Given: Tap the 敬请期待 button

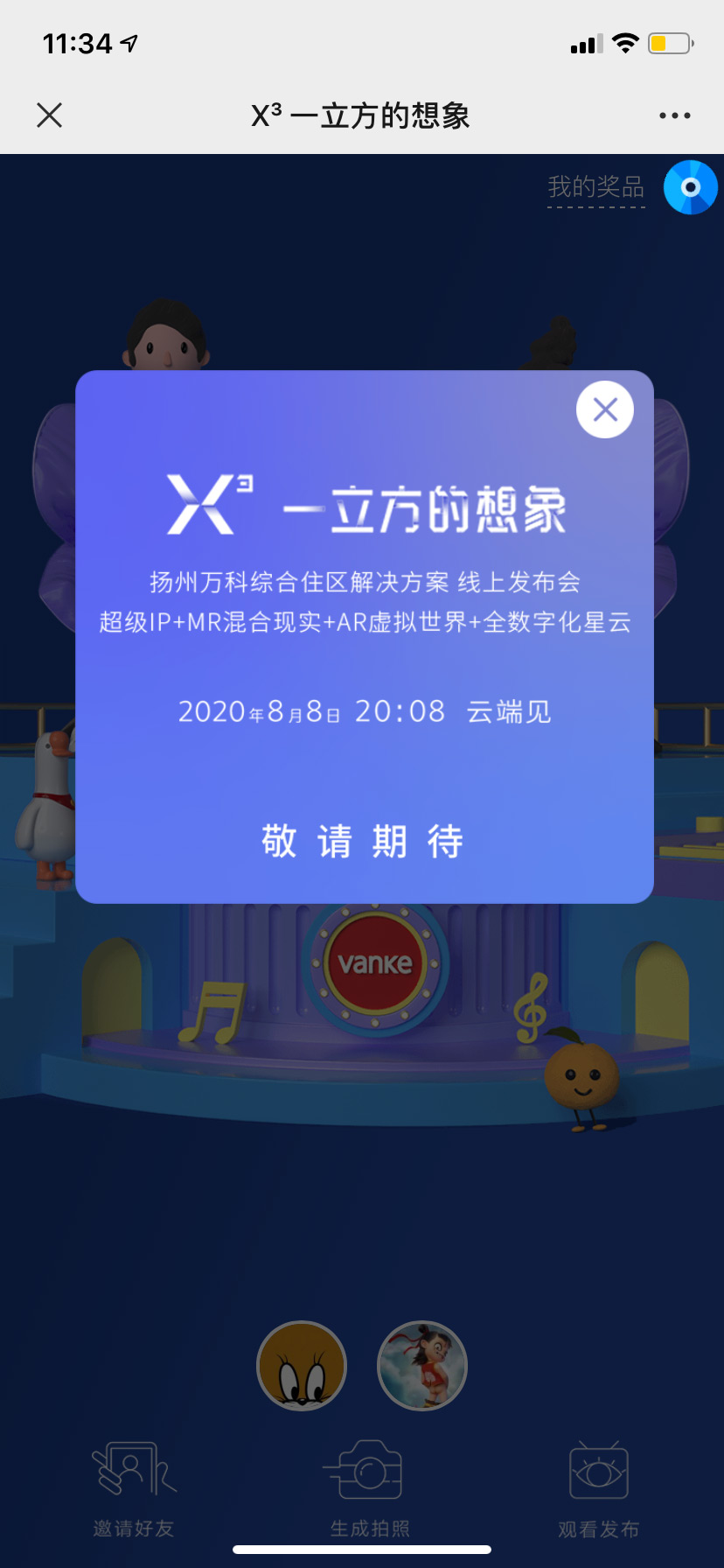Looking at the screenshot, I should [x=363, y=842].
